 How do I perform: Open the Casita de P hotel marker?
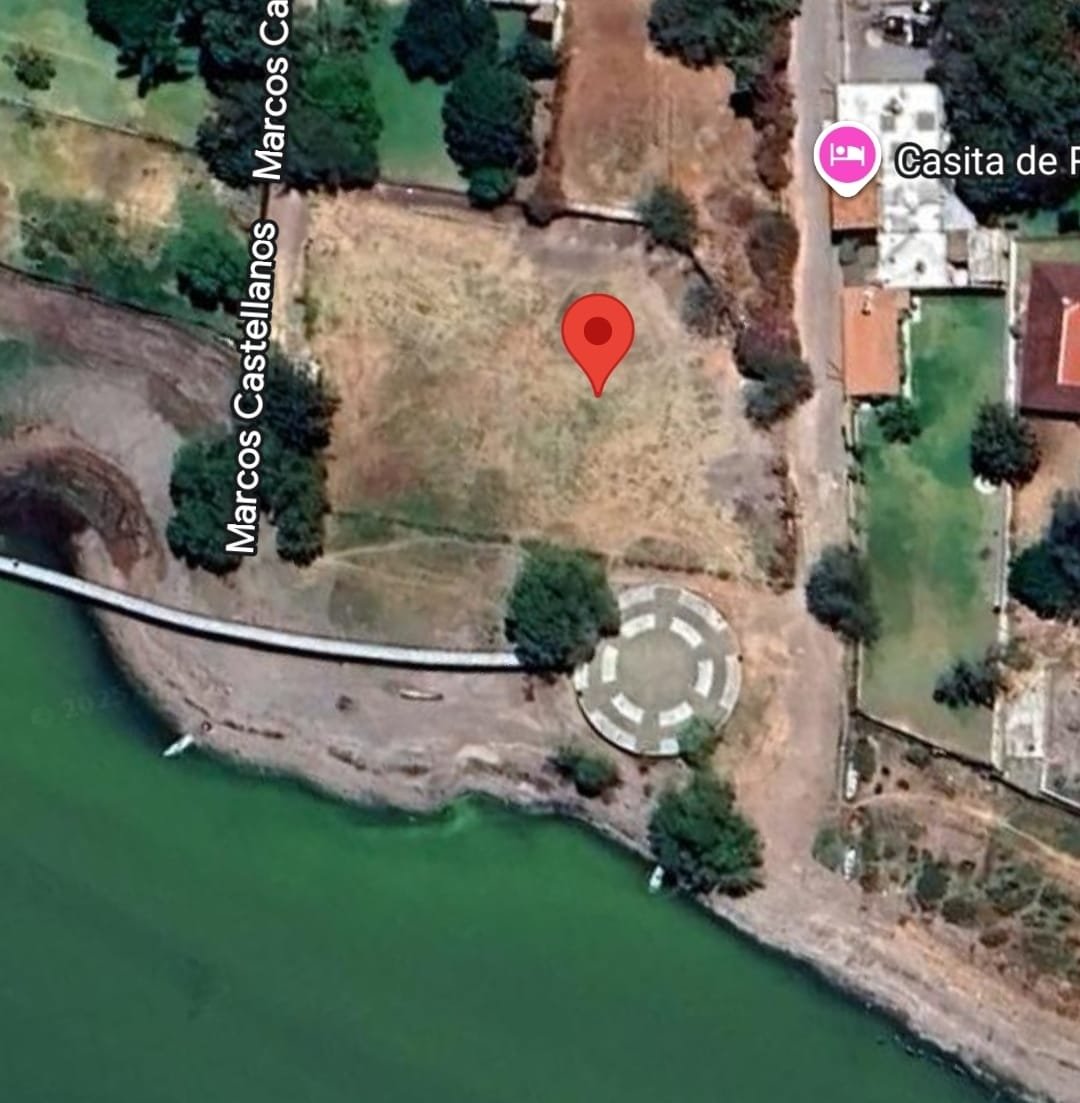[x=847, y=157]
